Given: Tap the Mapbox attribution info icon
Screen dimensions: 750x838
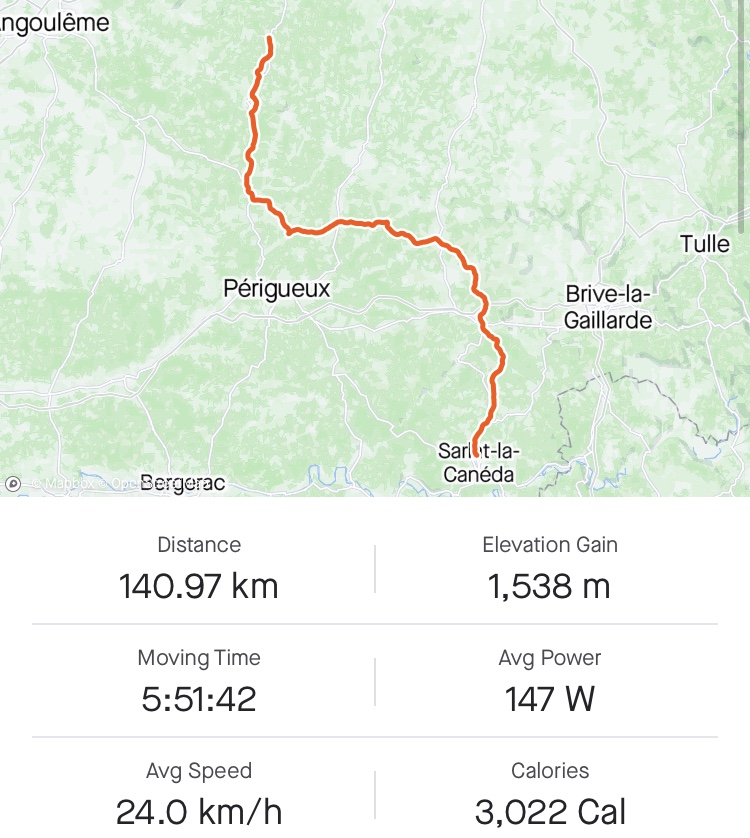Looking at the screenshot, I should [13, 484].
